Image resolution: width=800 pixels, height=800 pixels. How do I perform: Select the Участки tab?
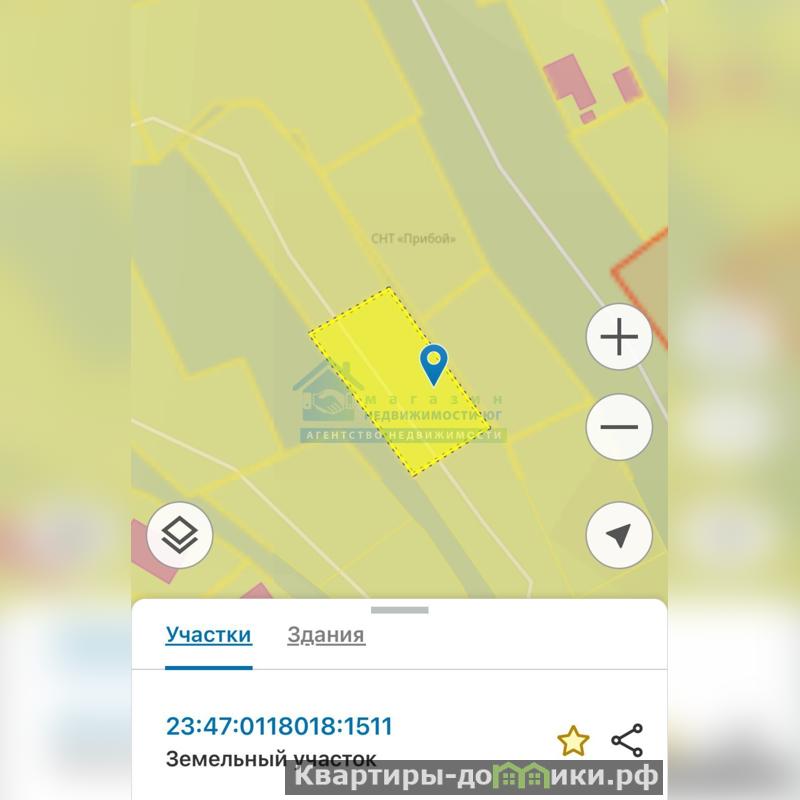click(208, 634)
